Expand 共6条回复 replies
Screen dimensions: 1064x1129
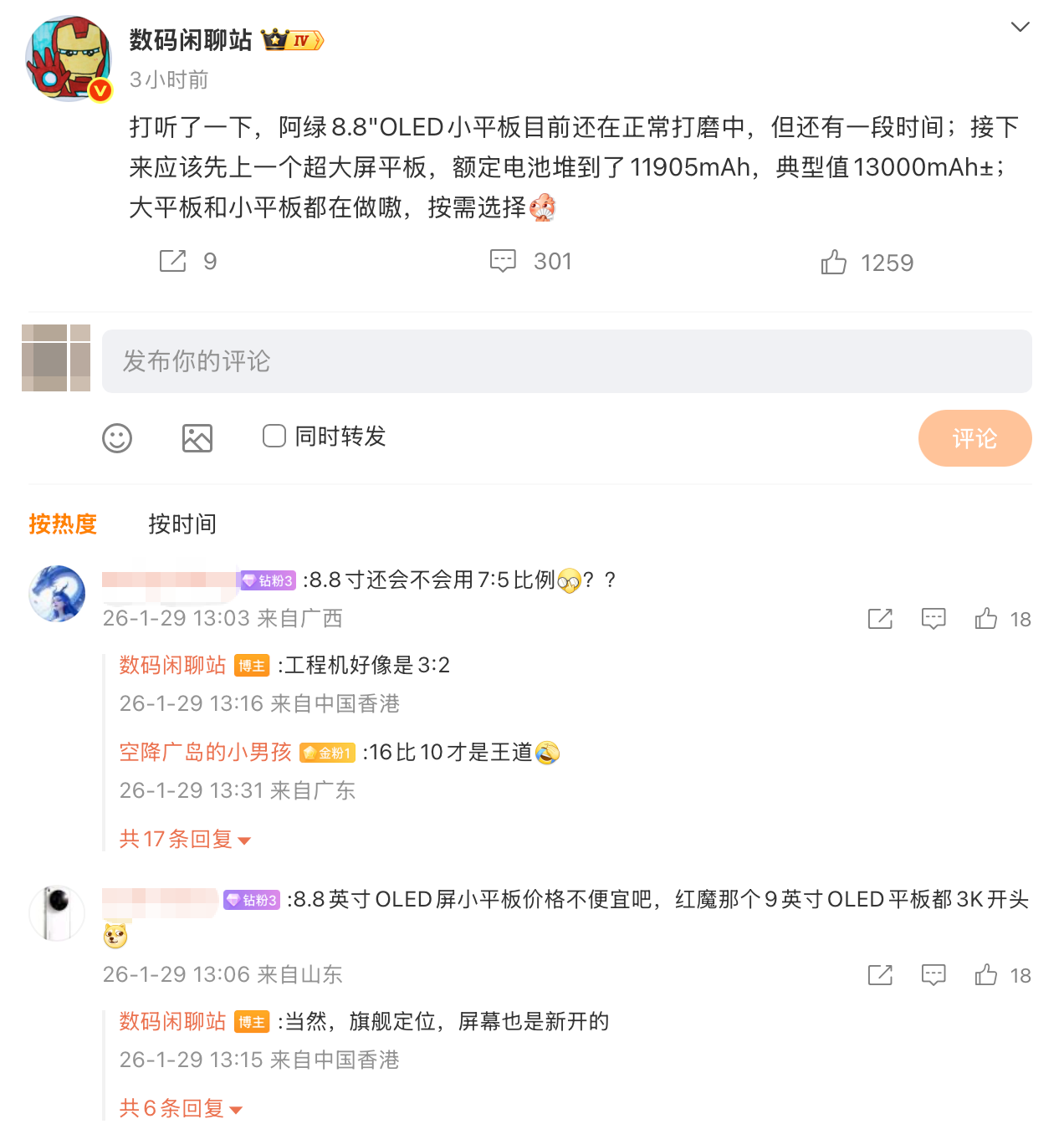[180, 1108]
